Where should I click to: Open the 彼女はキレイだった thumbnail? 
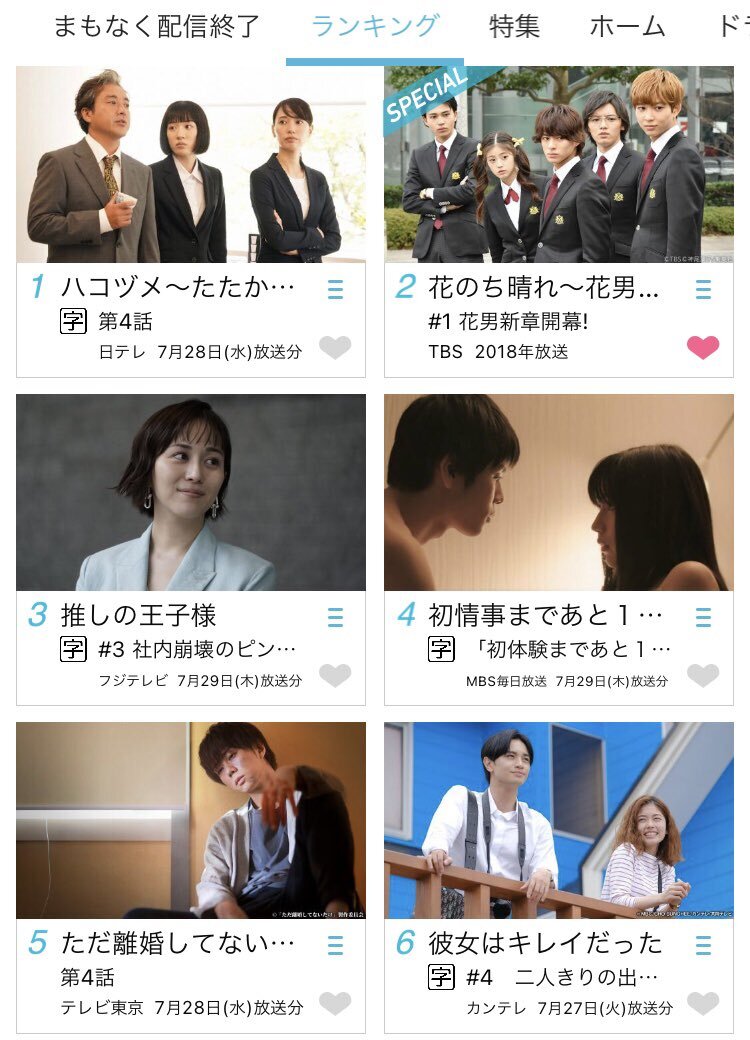pos(559,820)
